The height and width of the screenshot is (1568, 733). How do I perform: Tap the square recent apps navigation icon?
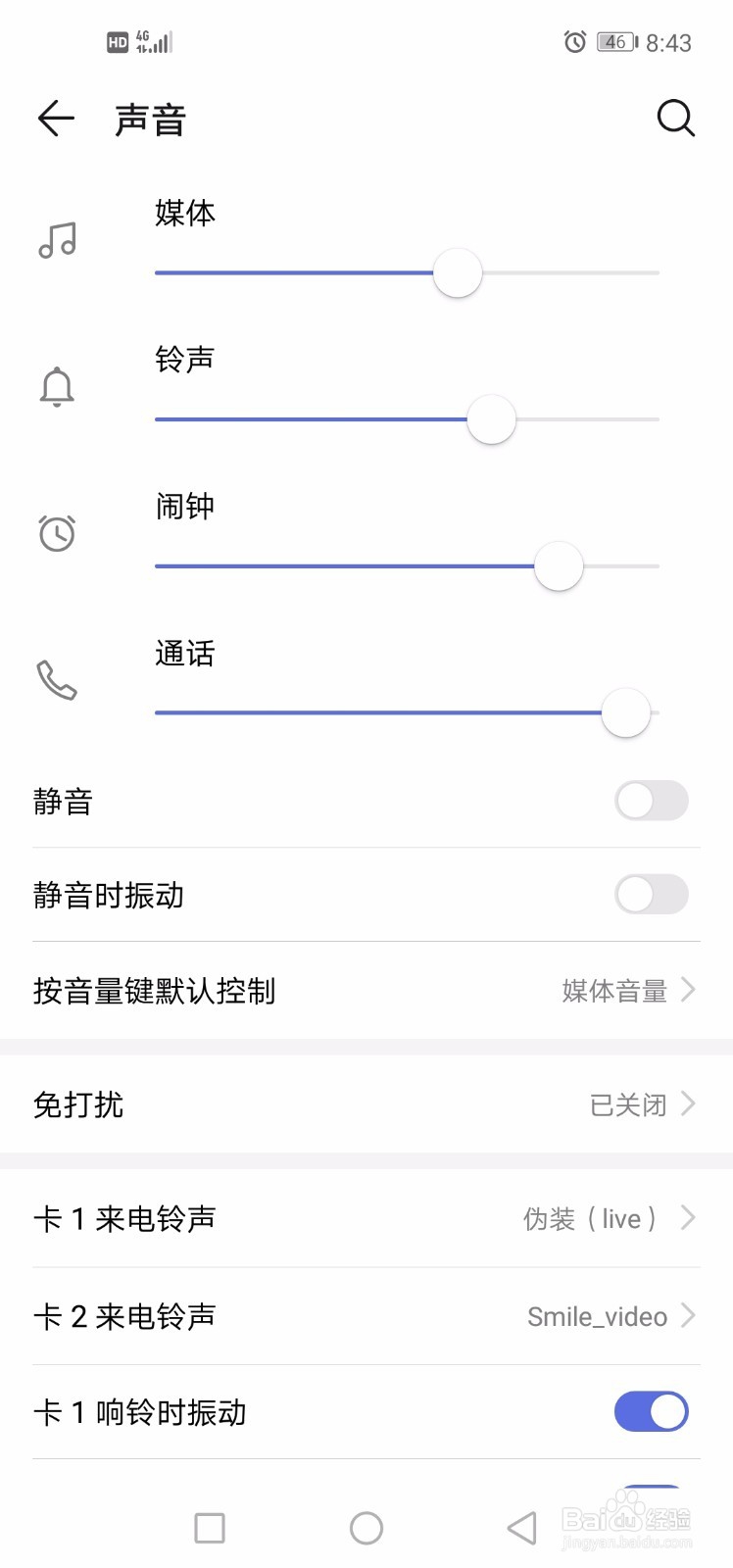click(x=209, y=1527)
